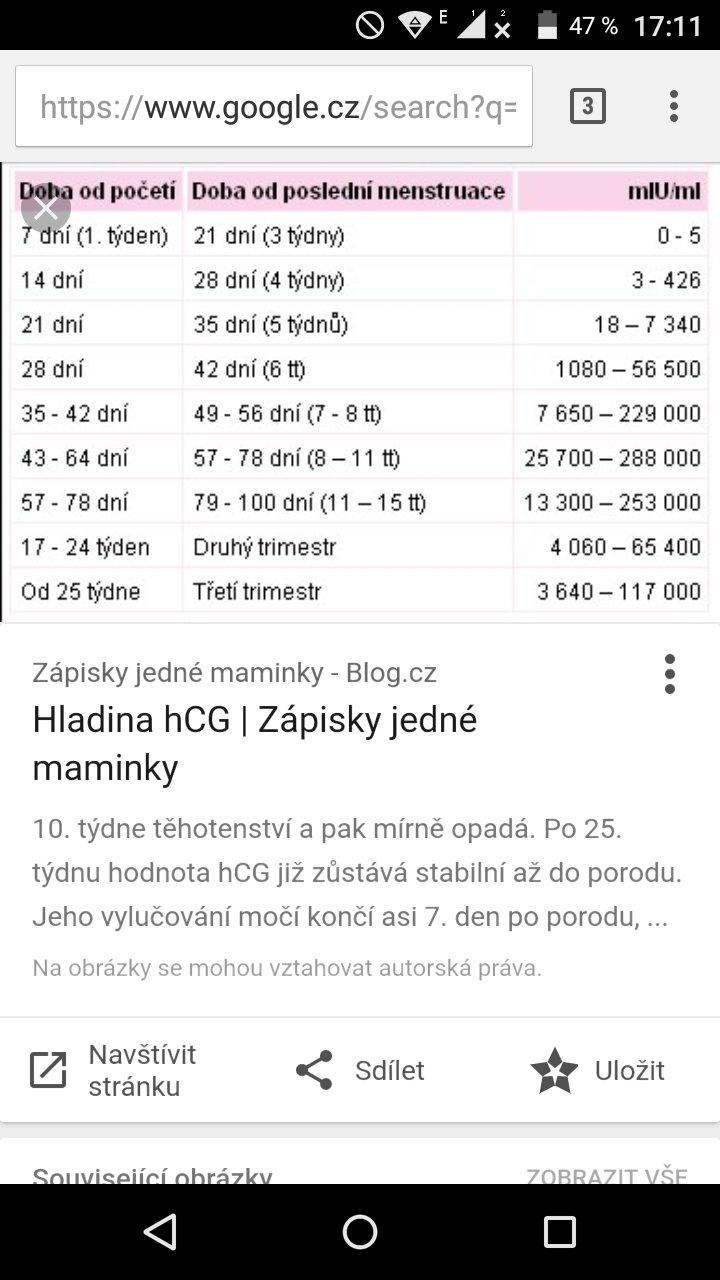Save the image with Uložit
720x1280 pixels.
pos(598,1070)
